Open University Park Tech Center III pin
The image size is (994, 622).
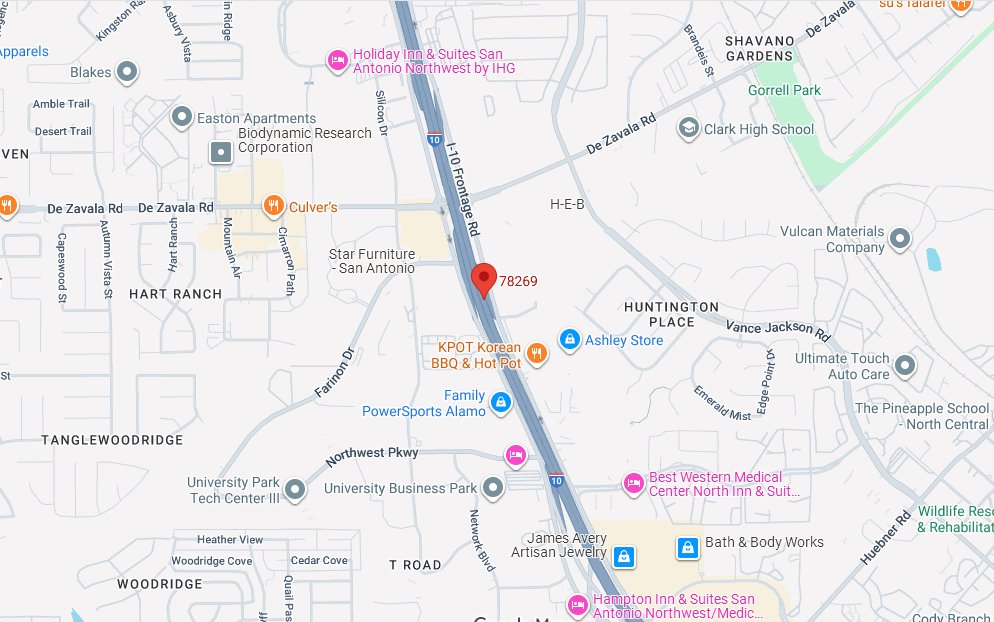(x=295, y=489)
